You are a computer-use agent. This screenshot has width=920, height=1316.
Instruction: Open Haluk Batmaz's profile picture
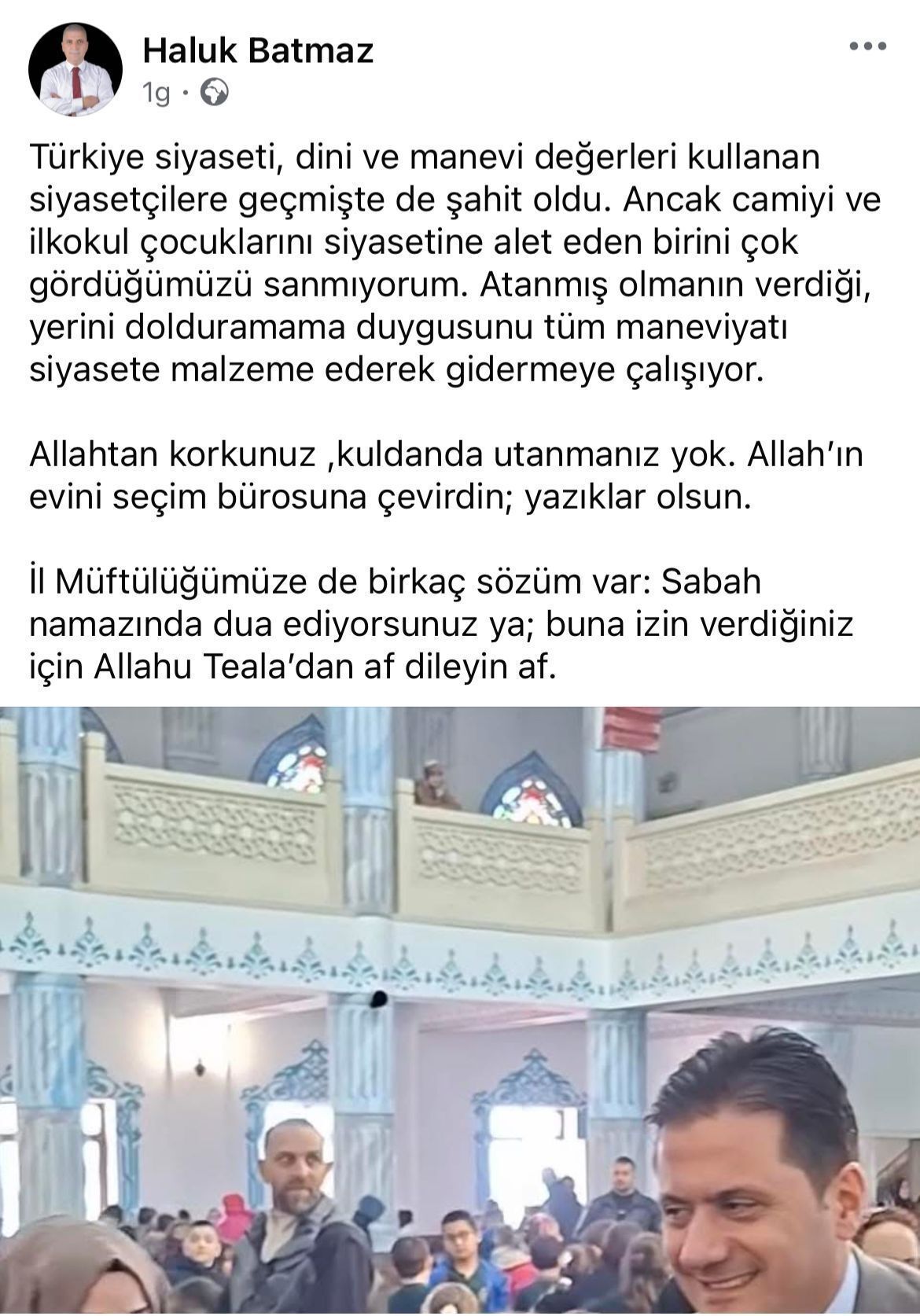pos(75,70)
